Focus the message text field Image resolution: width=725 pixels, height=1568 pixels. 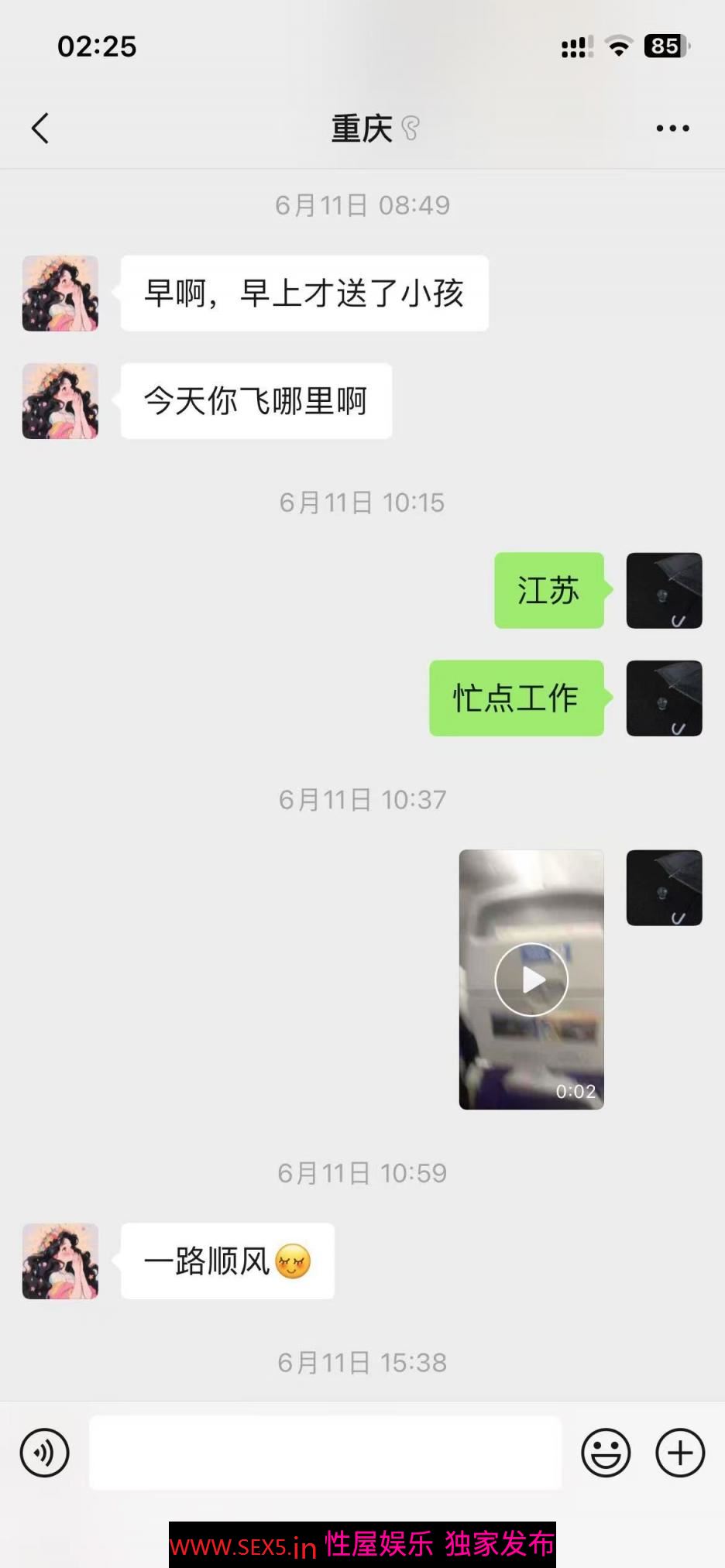click(x=325, y=1453)
